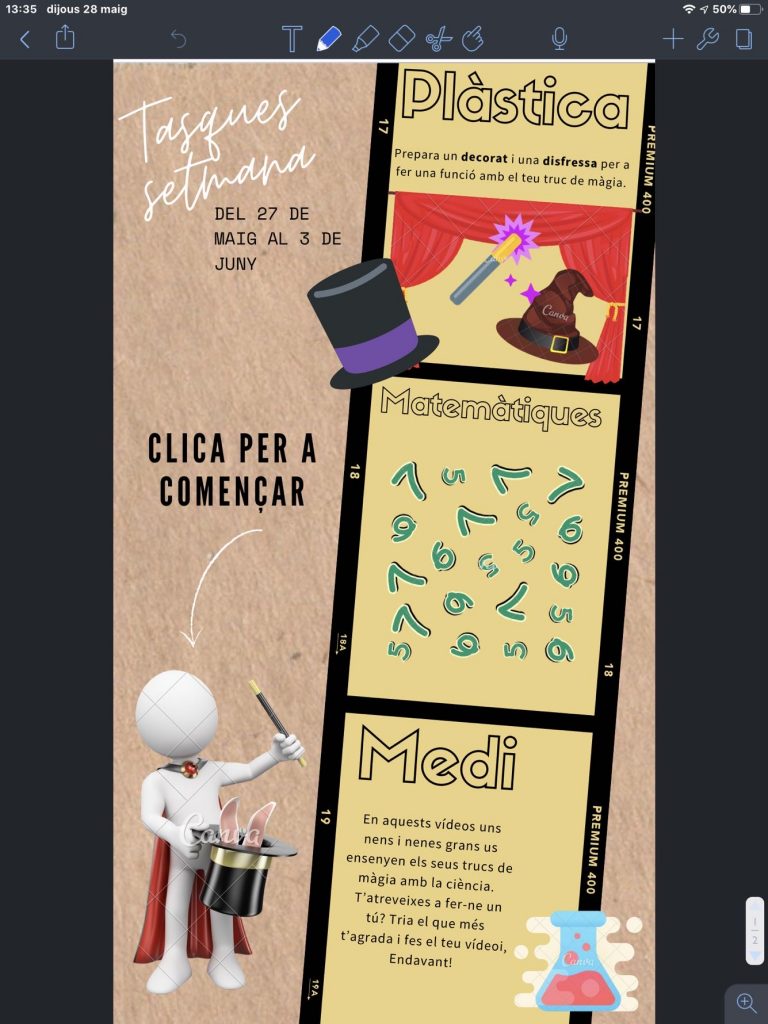Select the scissors cut tool
This screenshot has width=768, height=1024.
point(438,39)
